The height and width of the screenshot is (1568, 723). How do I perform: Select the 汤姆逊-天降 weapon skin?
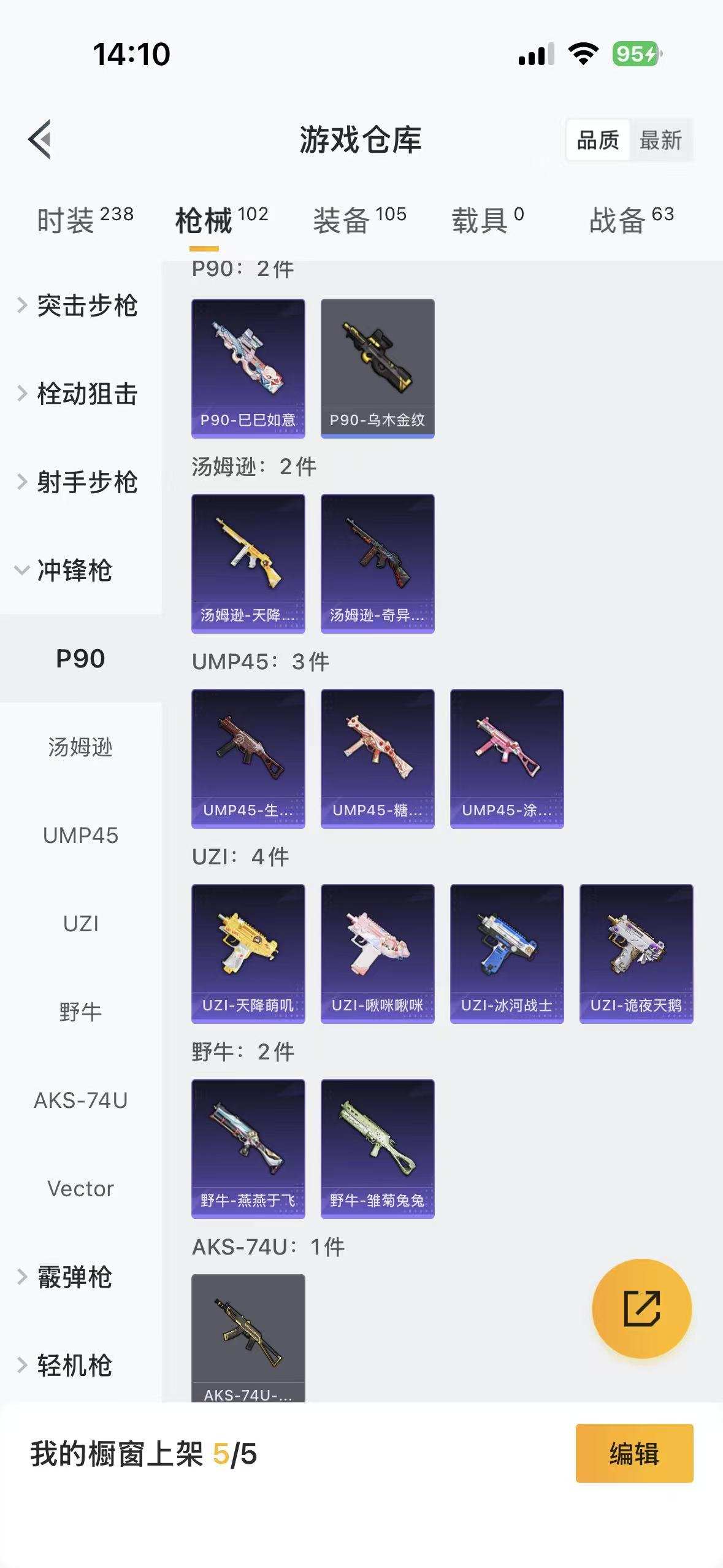(248, 563)
